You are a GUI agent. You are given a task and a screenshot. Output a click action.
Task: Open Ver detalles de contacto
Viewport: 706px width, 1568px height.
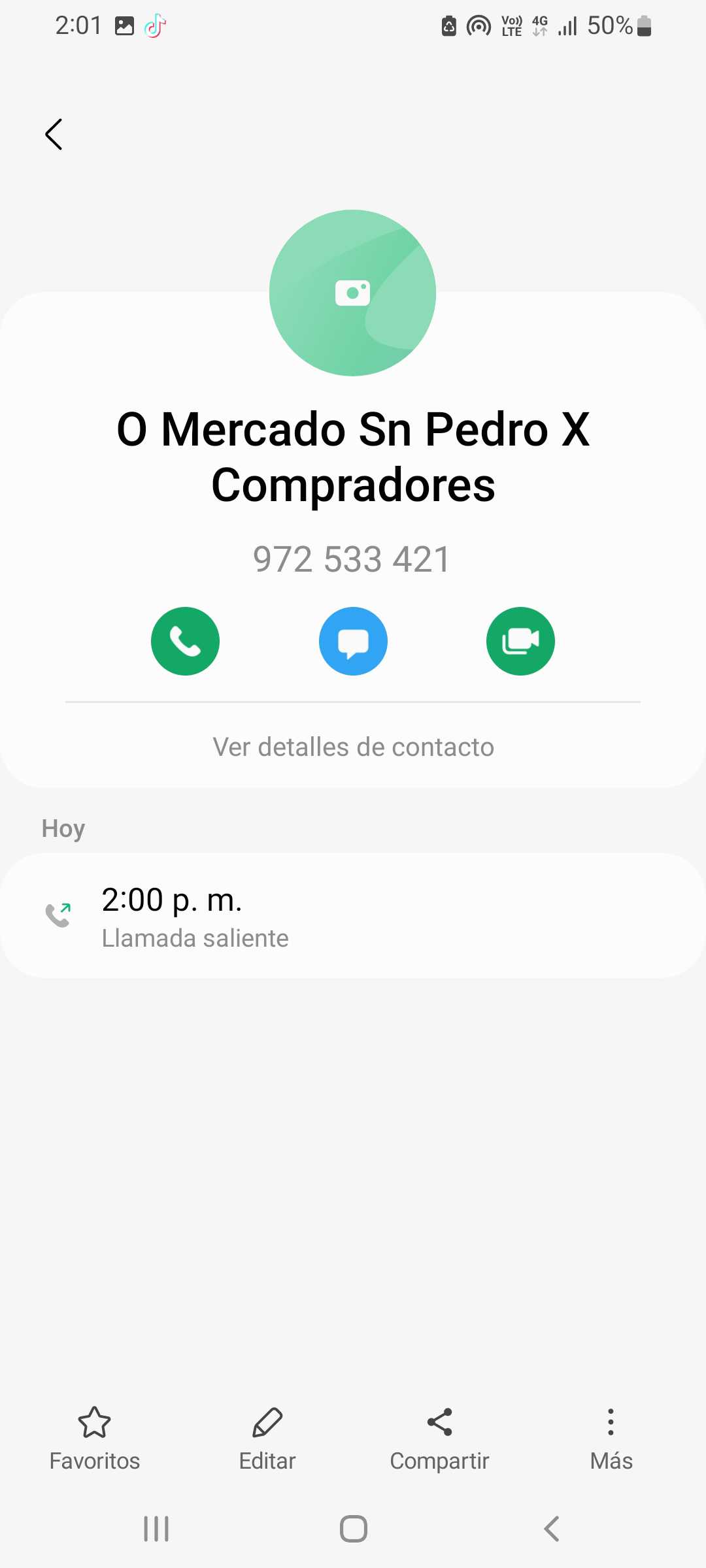click(x=353, y=747)
